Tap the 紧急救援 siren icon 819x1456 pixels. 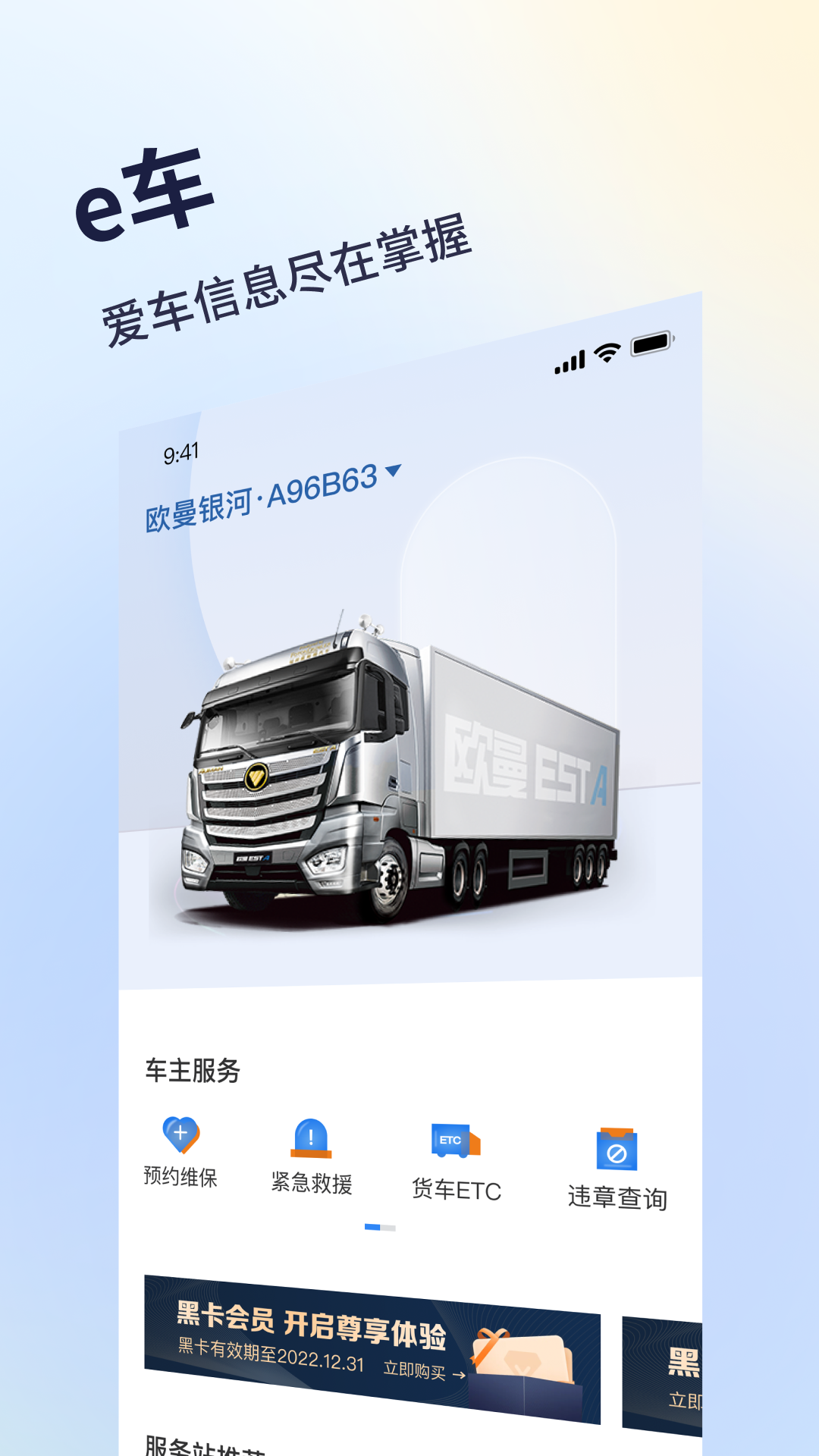[x=310, y=1137]
